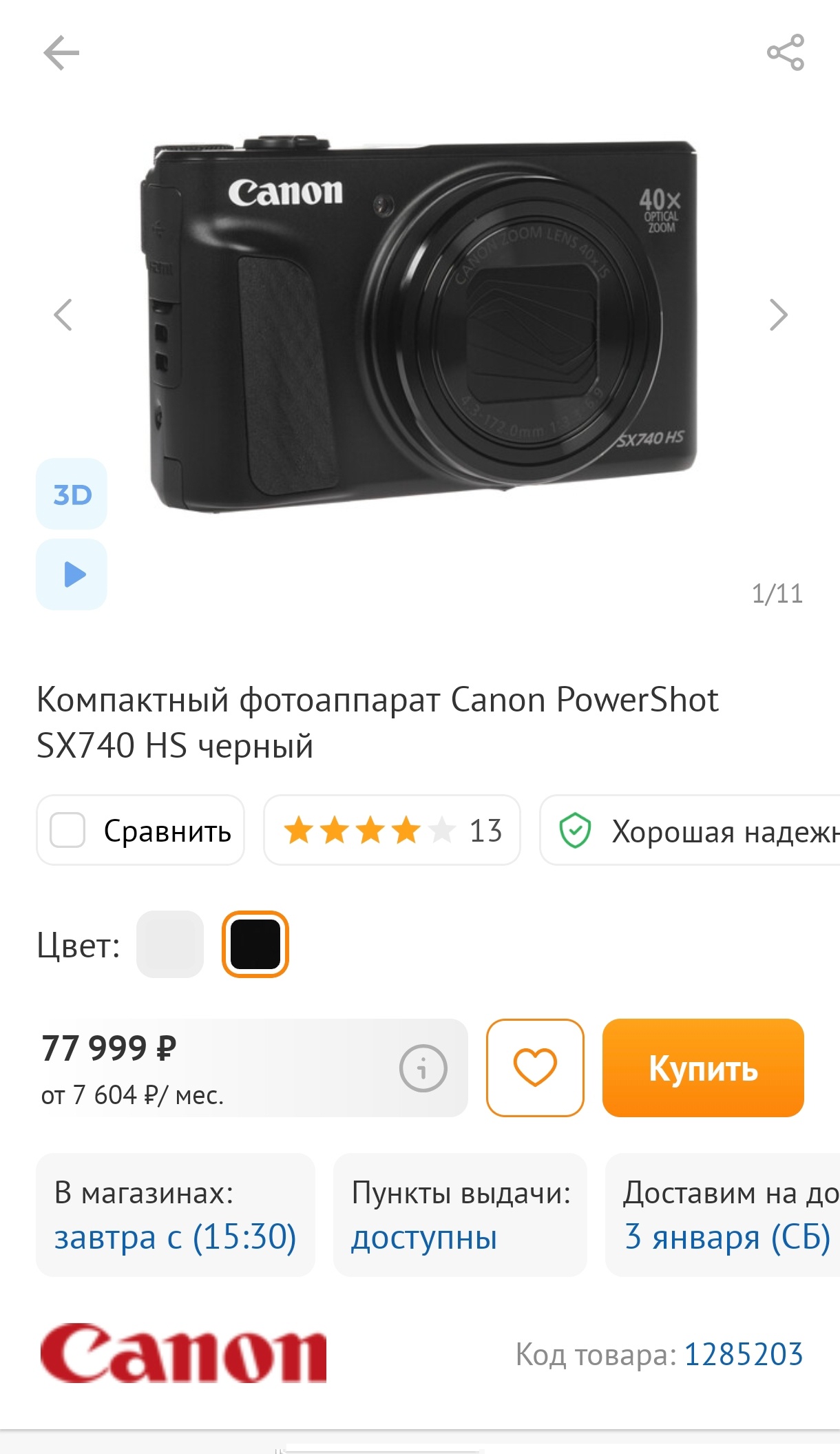
Task: Go back to the previous screen
Action: [x=61, y=53]
